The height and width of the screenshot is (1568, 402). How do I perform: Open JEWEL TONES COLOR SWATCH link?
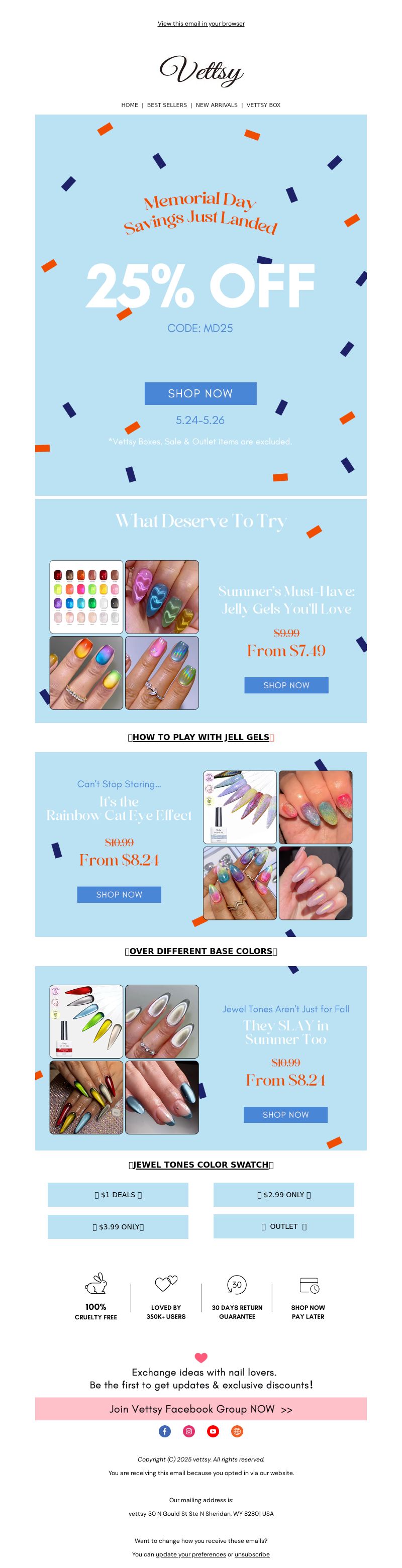(x=200, y=1165)
